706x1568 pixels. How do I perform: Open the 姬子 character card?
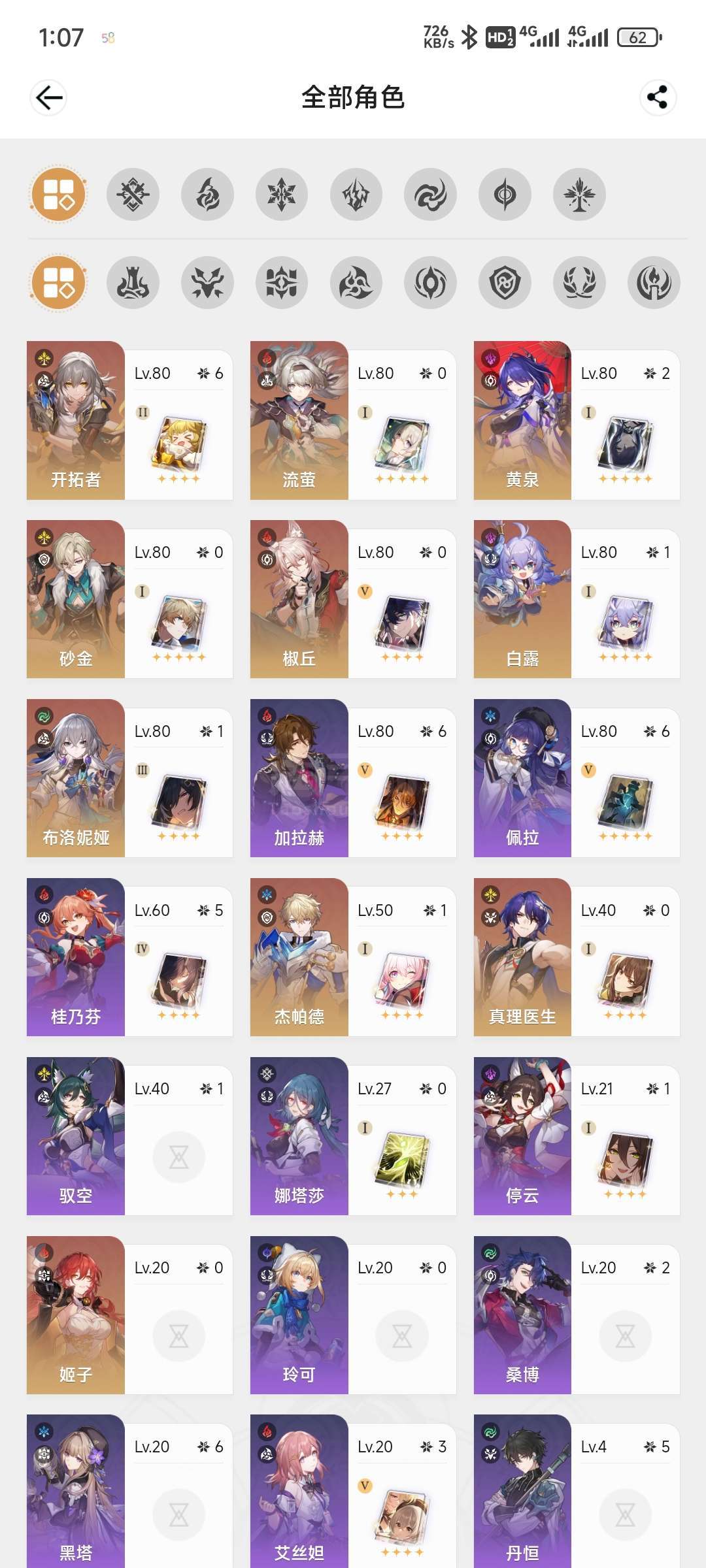129,1315
